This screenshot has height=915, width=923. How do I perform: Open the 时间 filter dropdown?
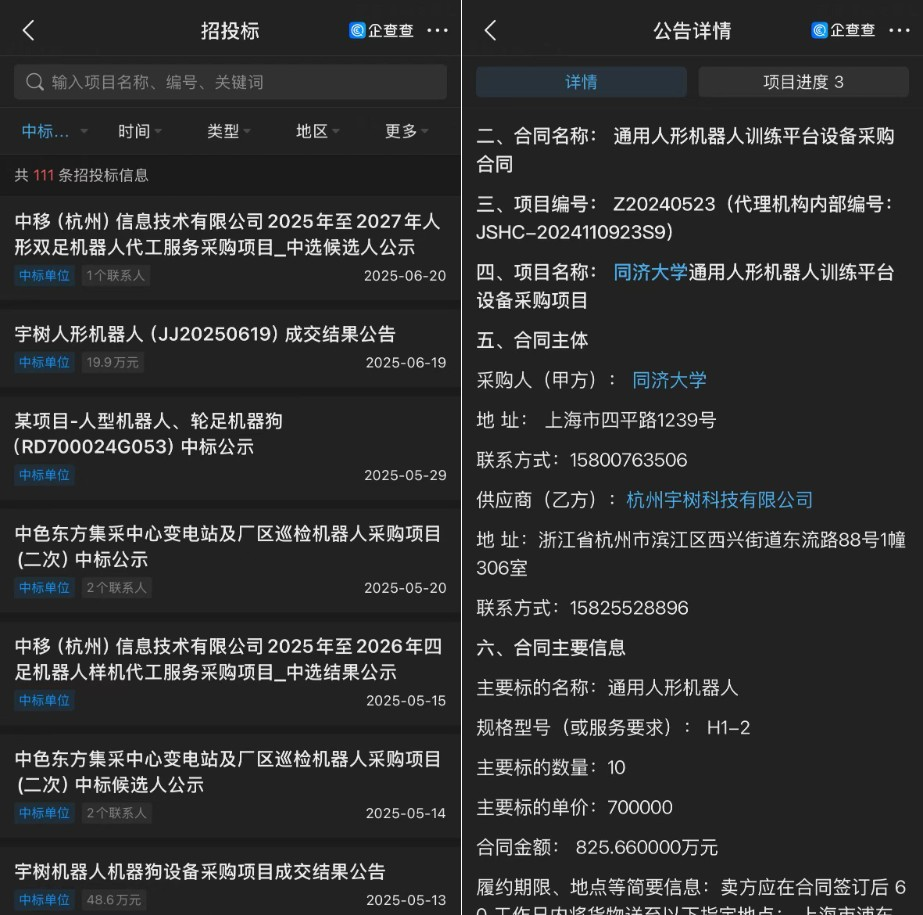pyautogui.click(x=140, y=132)
